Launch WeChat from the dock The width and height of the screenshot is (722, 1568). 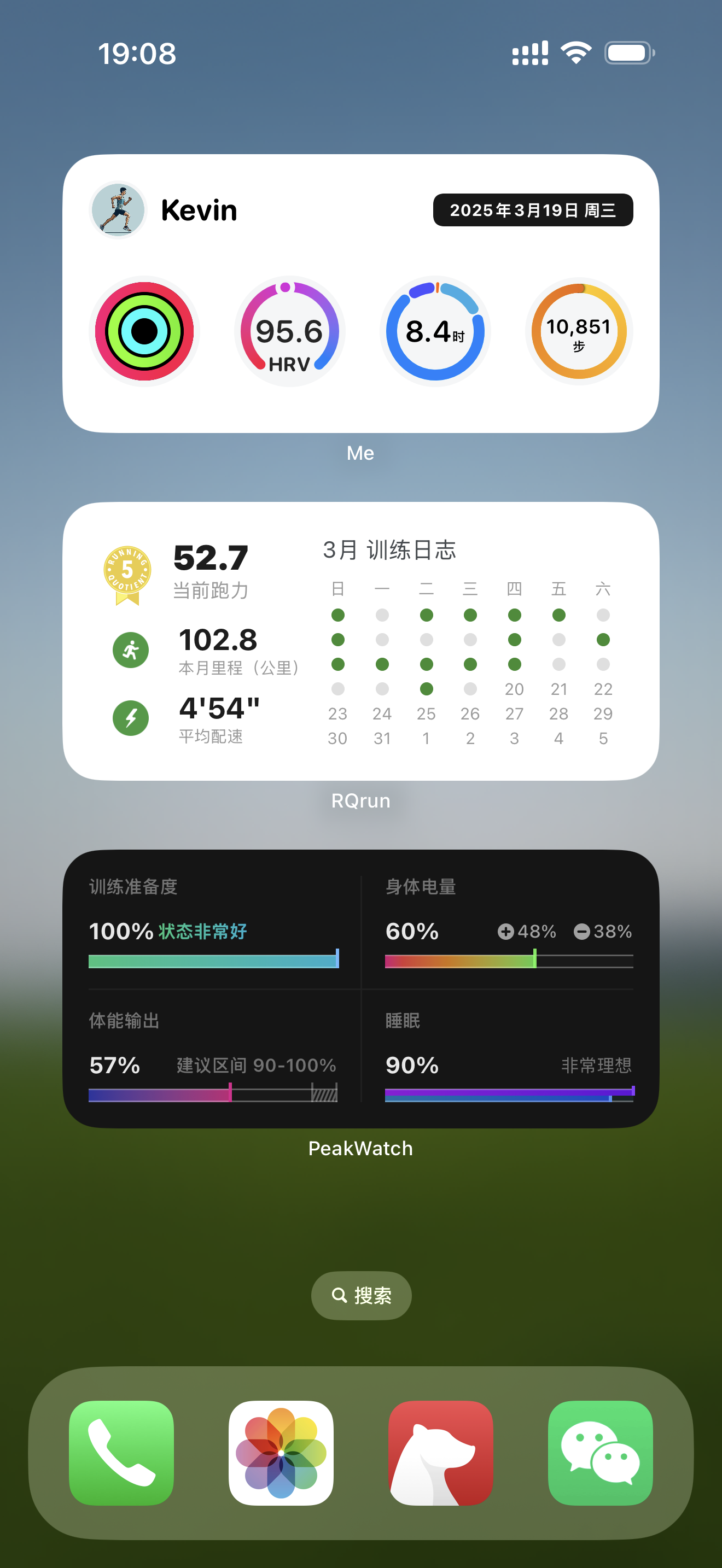(x=600, y=1453)
